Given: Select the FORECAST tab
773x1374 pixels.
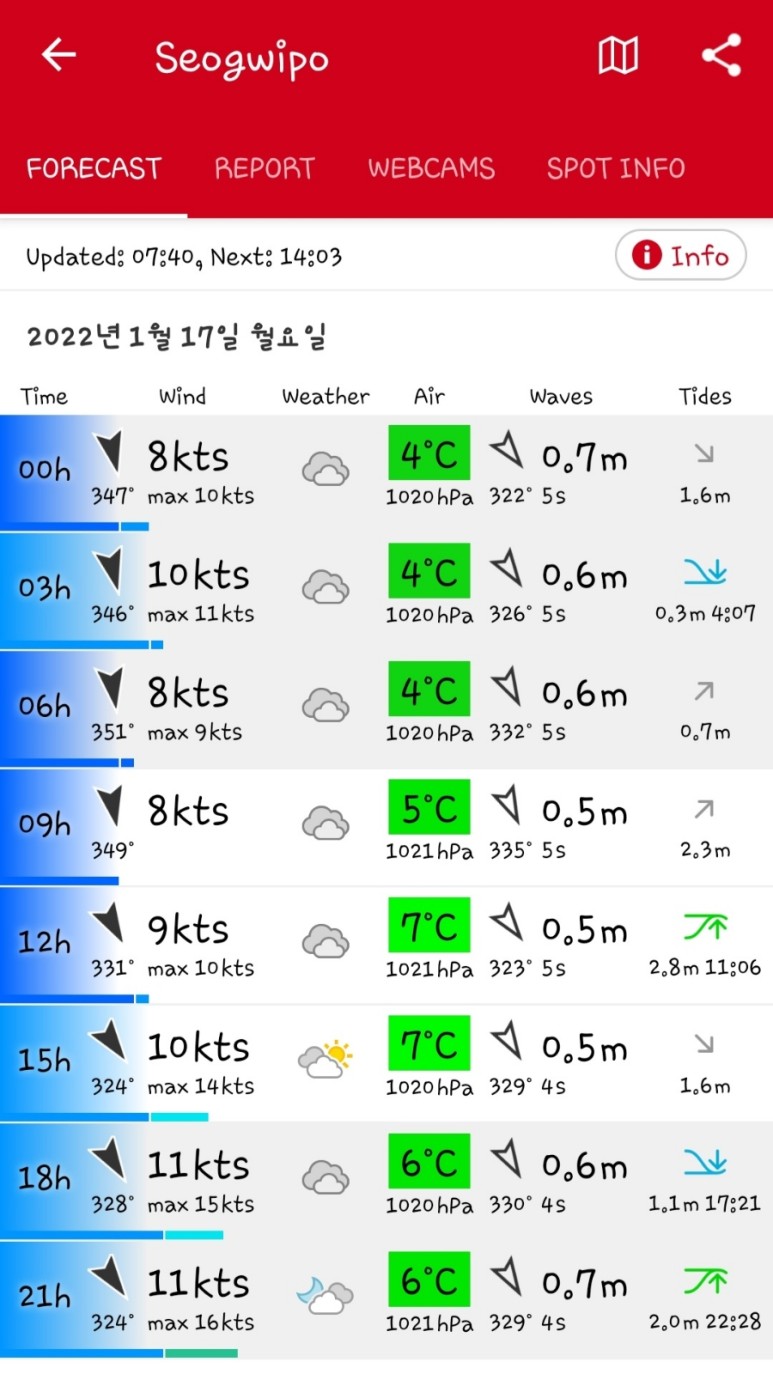Looking at the screenshot, I should [94, 168].
